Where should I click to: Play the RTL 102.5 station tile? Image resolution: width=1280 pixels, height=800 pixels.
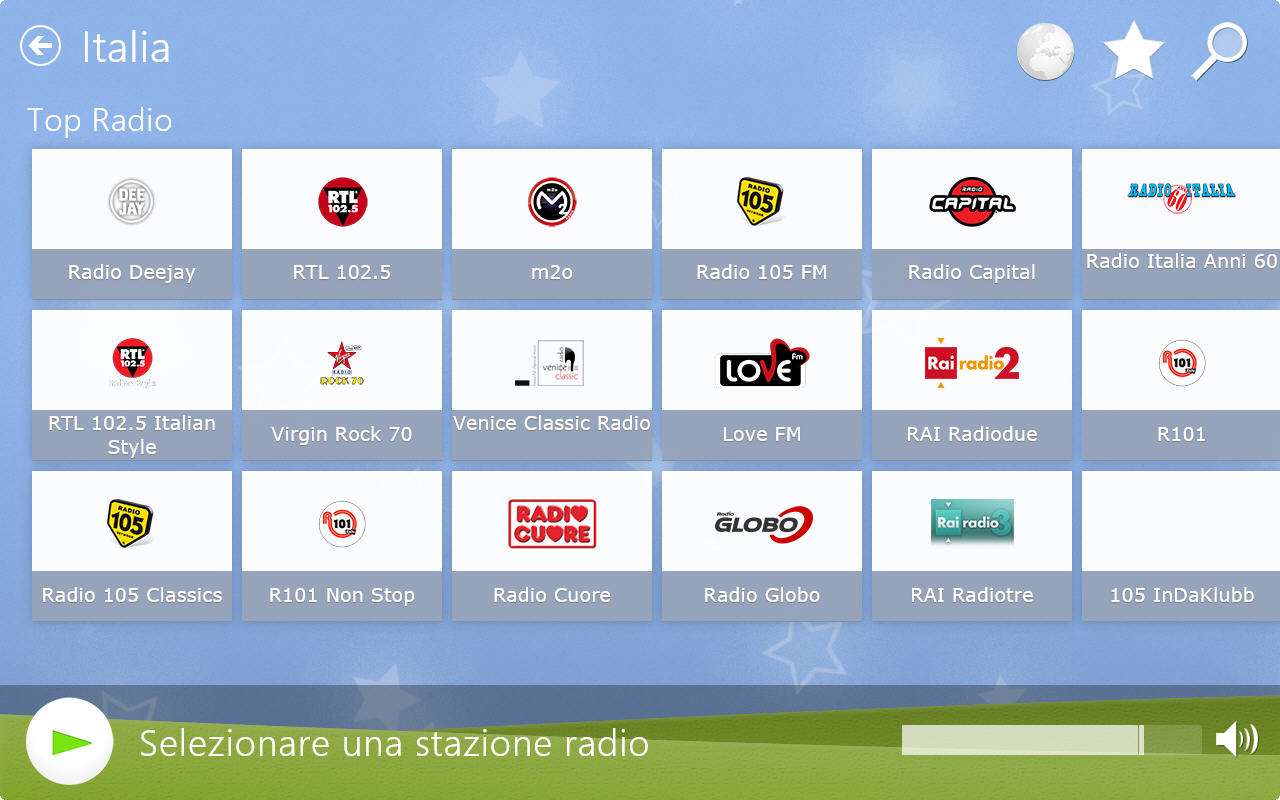pyautogui.click(x=342, y=223)
